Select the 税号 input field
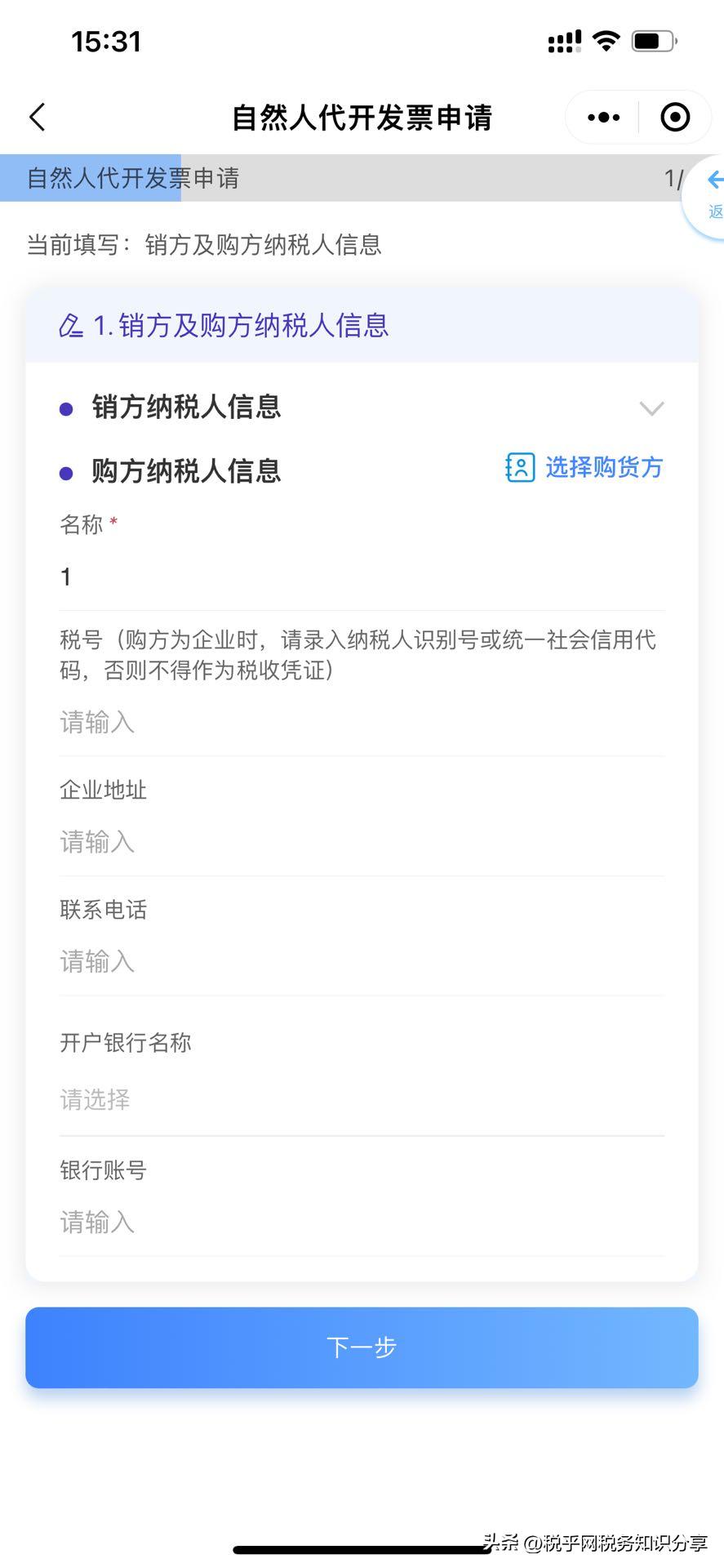 pyautogui.click(x=362, y=722)
